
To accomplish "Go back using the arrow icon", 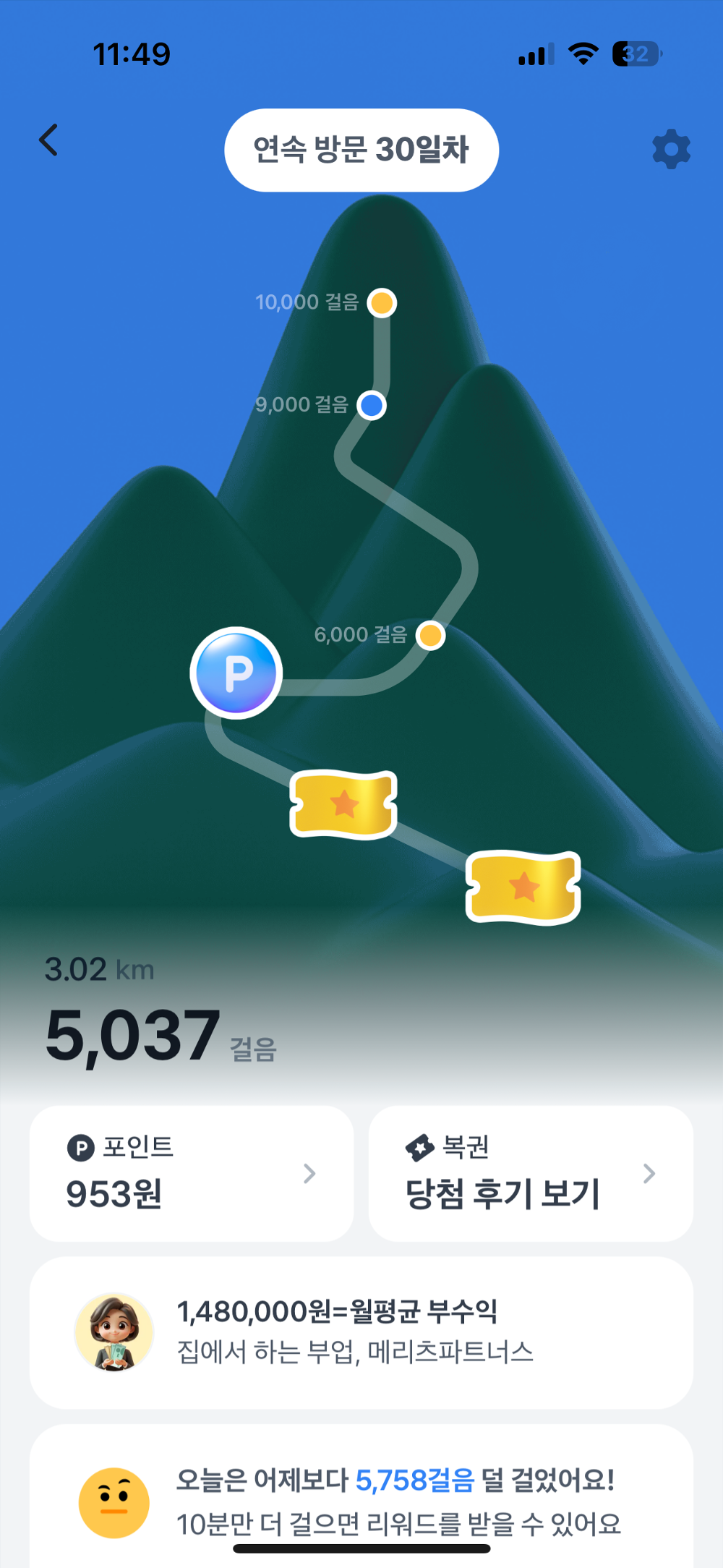I will coord(48,140).
